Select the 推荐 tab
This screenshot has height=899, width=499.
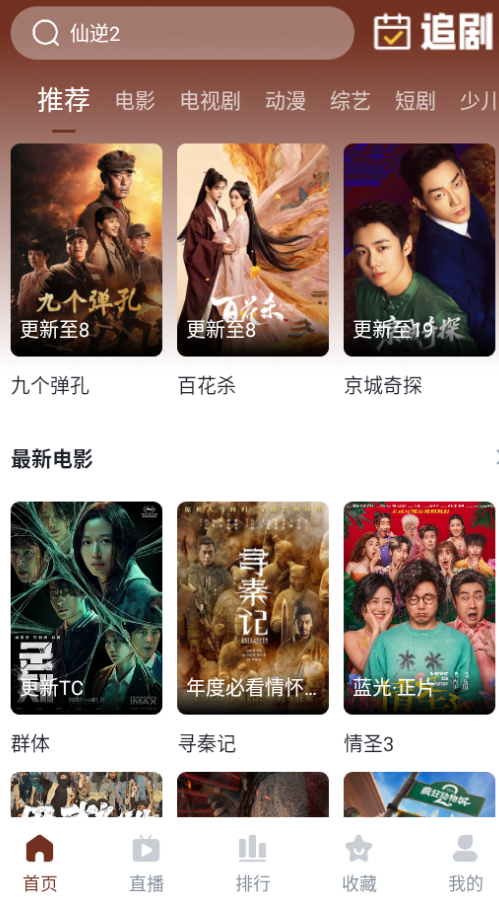tap(64, 100)
